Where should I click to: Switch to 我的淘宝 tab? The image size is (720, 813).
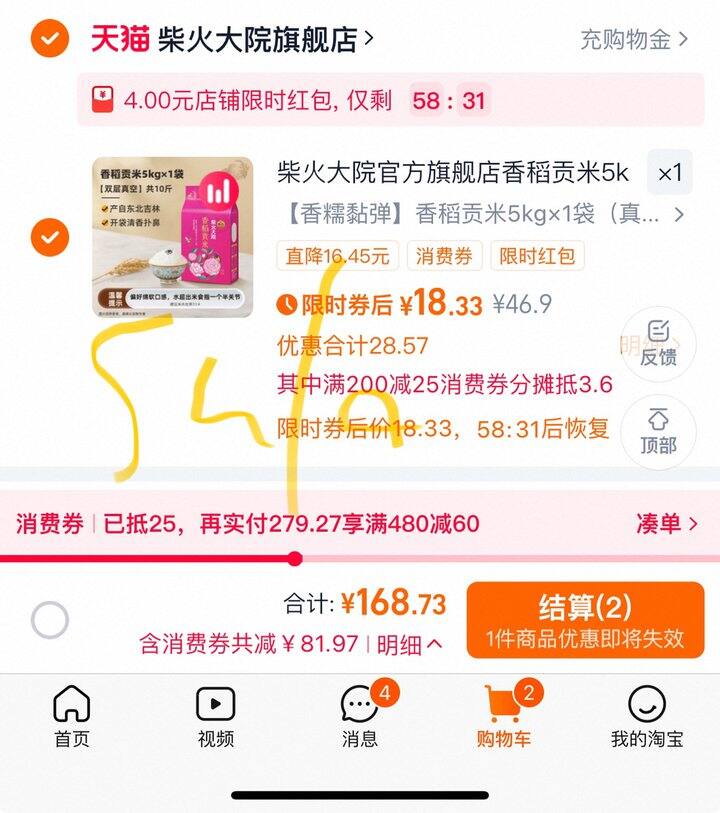click(x=647, y=717)
